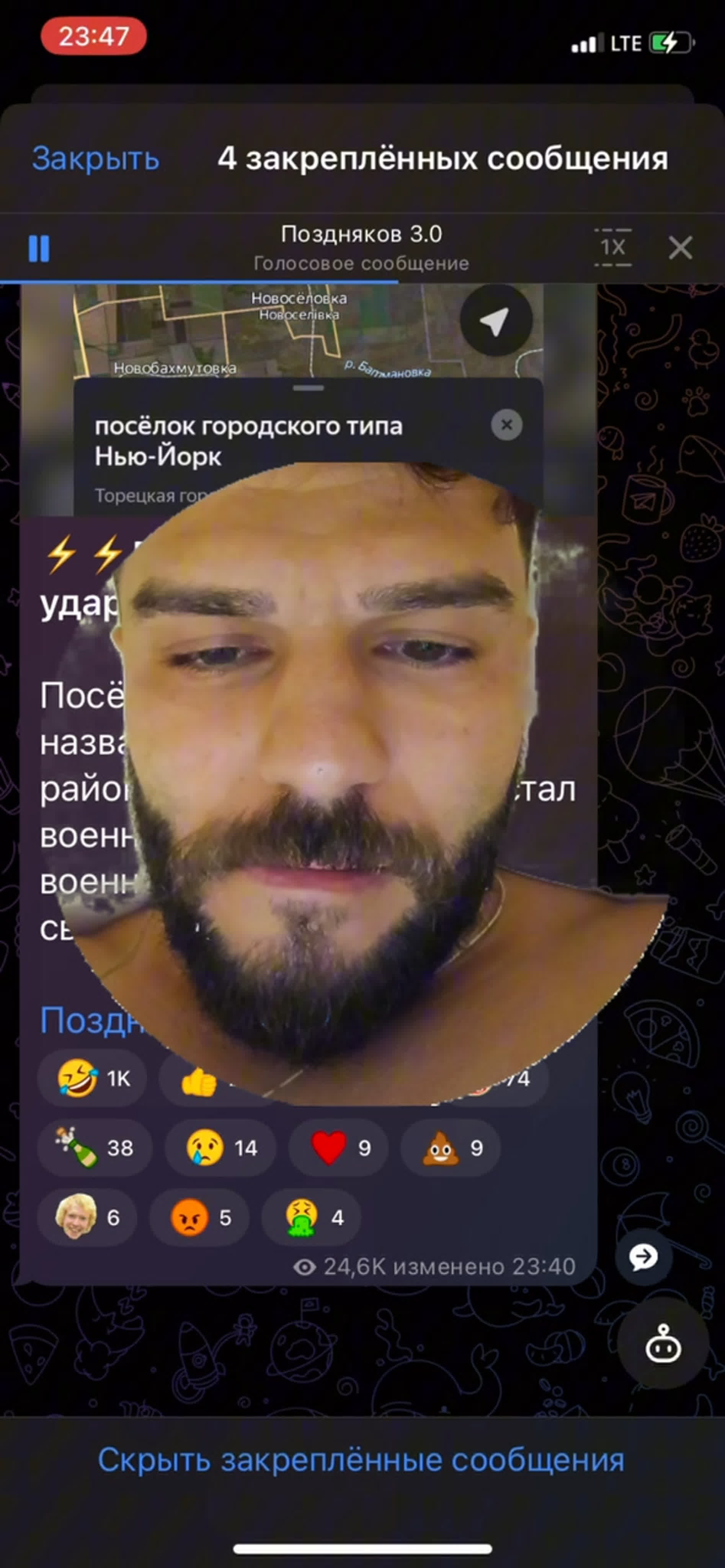React with angry face emoji
Screen dimensions: 725x1568
199,1217
